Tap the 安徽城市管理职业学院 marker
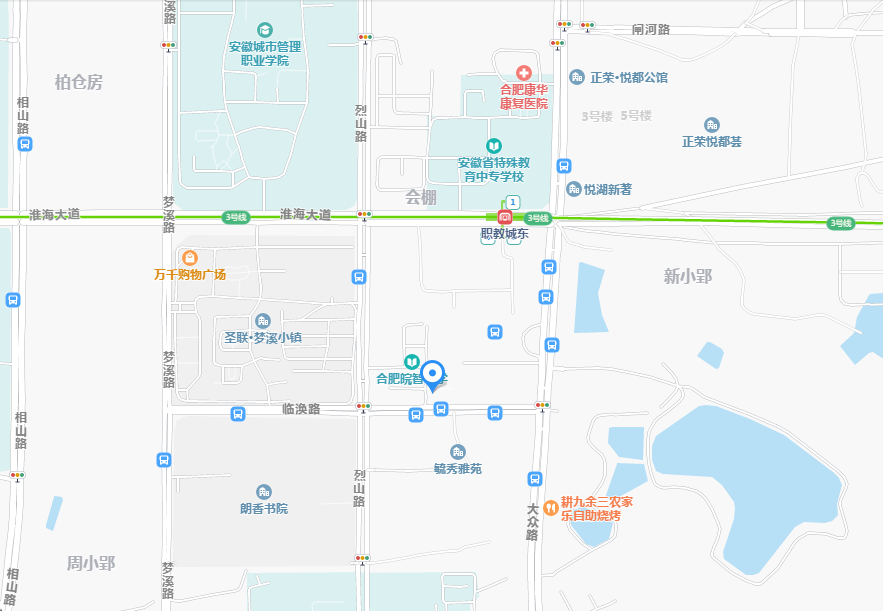The image size is (883, 611). pos(264,30)
